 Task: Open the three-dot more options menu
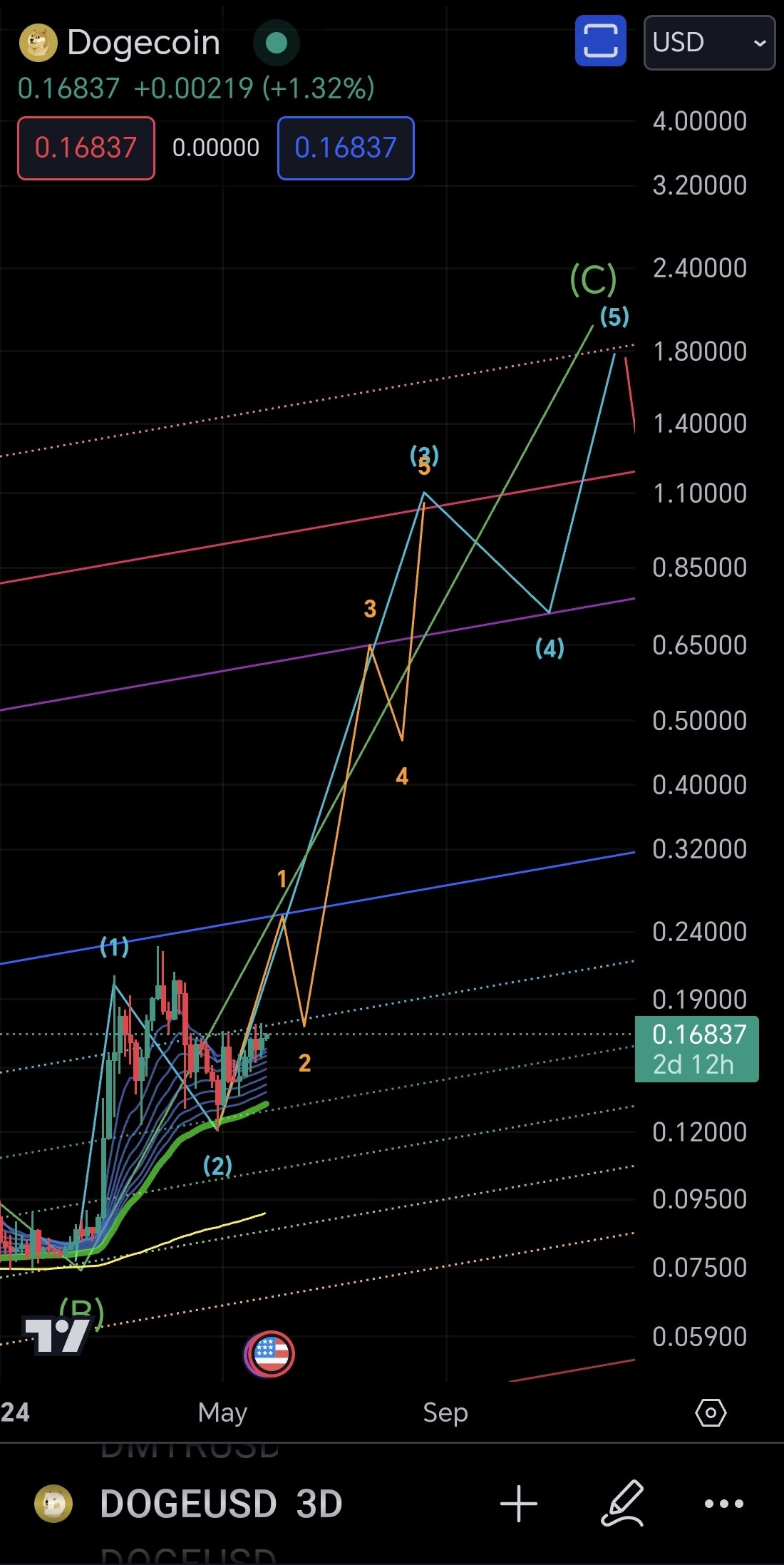click(x=723, y=1504)
